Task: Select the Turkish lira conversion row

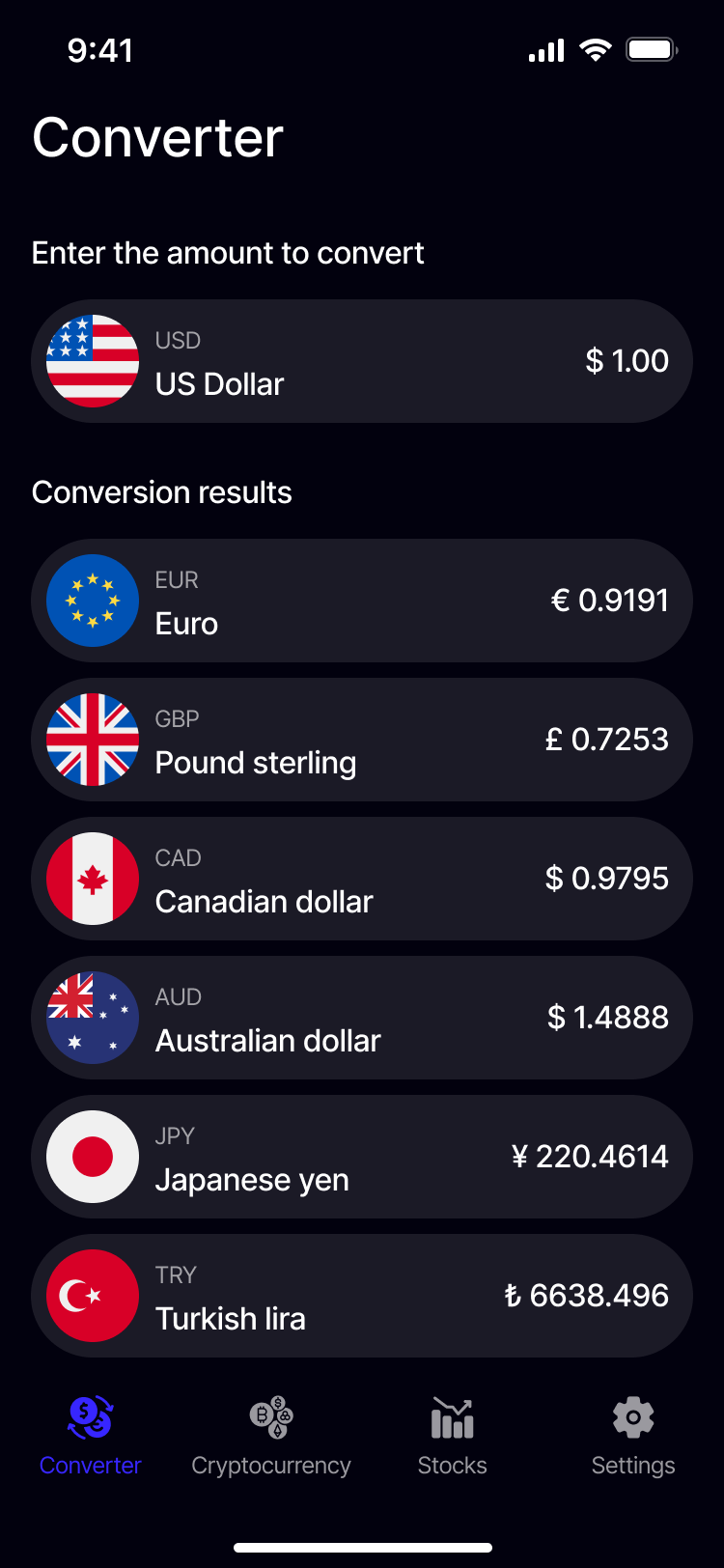Action: click(x=362, y=1295)
